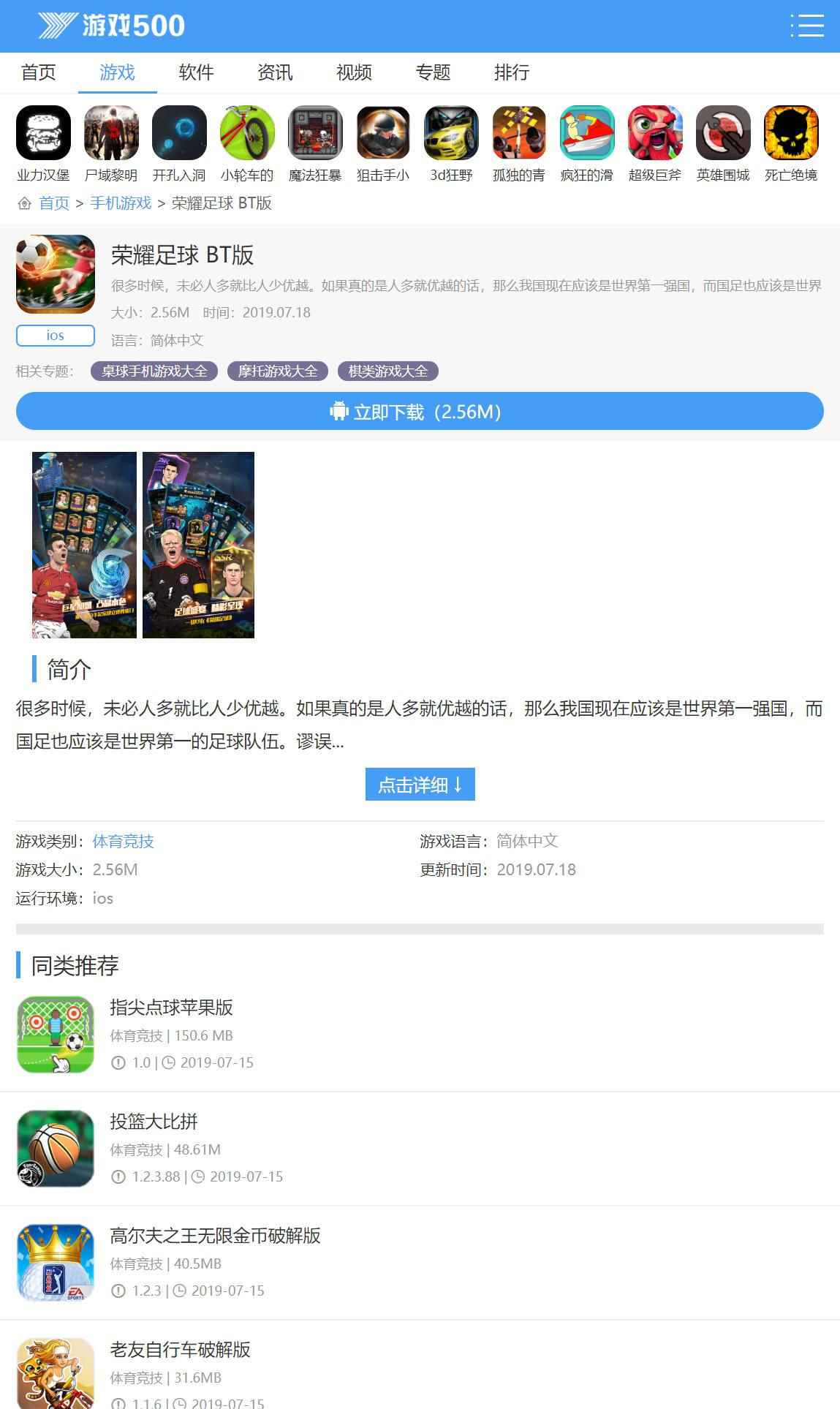Open 高尔夫之王无限金币破解版 recommendation
The width and height of the screenshot is (840, 1409).
tap(215, 1236)
